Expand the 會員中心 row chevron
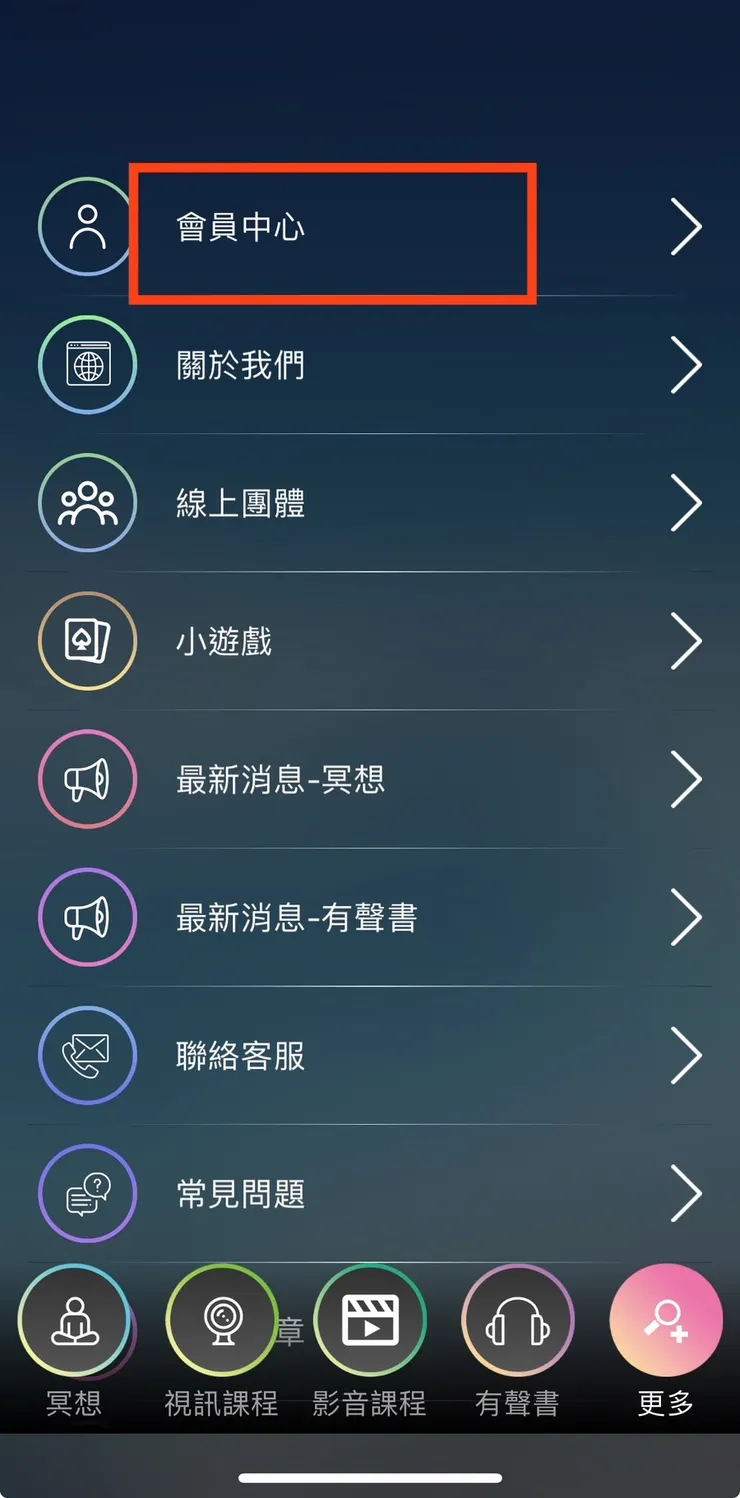This screenshot has height=1498, width=740. pyautogui.click(x=688, y=226)
